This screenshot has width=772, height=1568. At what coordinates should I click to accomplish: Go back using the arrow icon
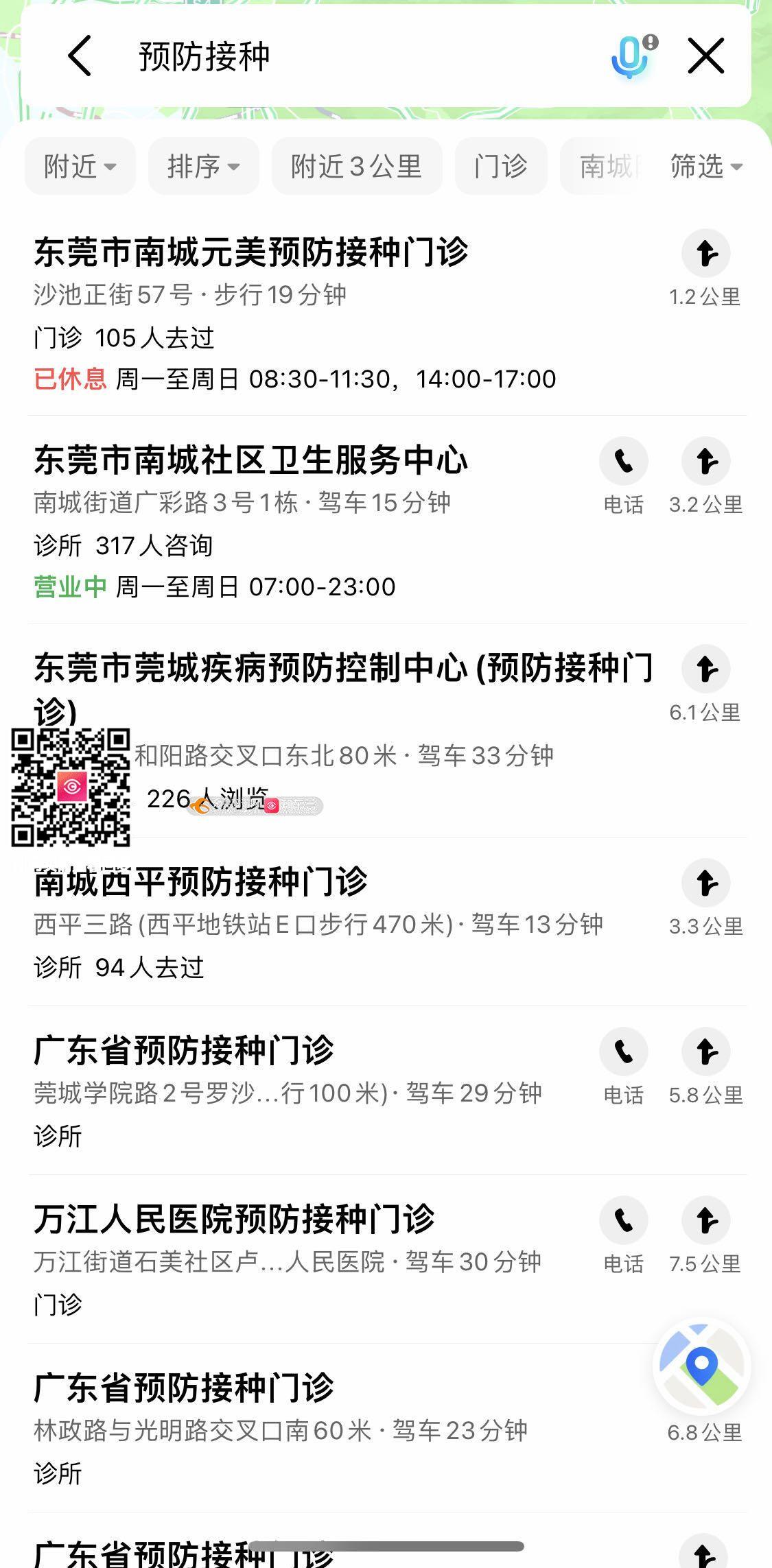pos(80,56)
